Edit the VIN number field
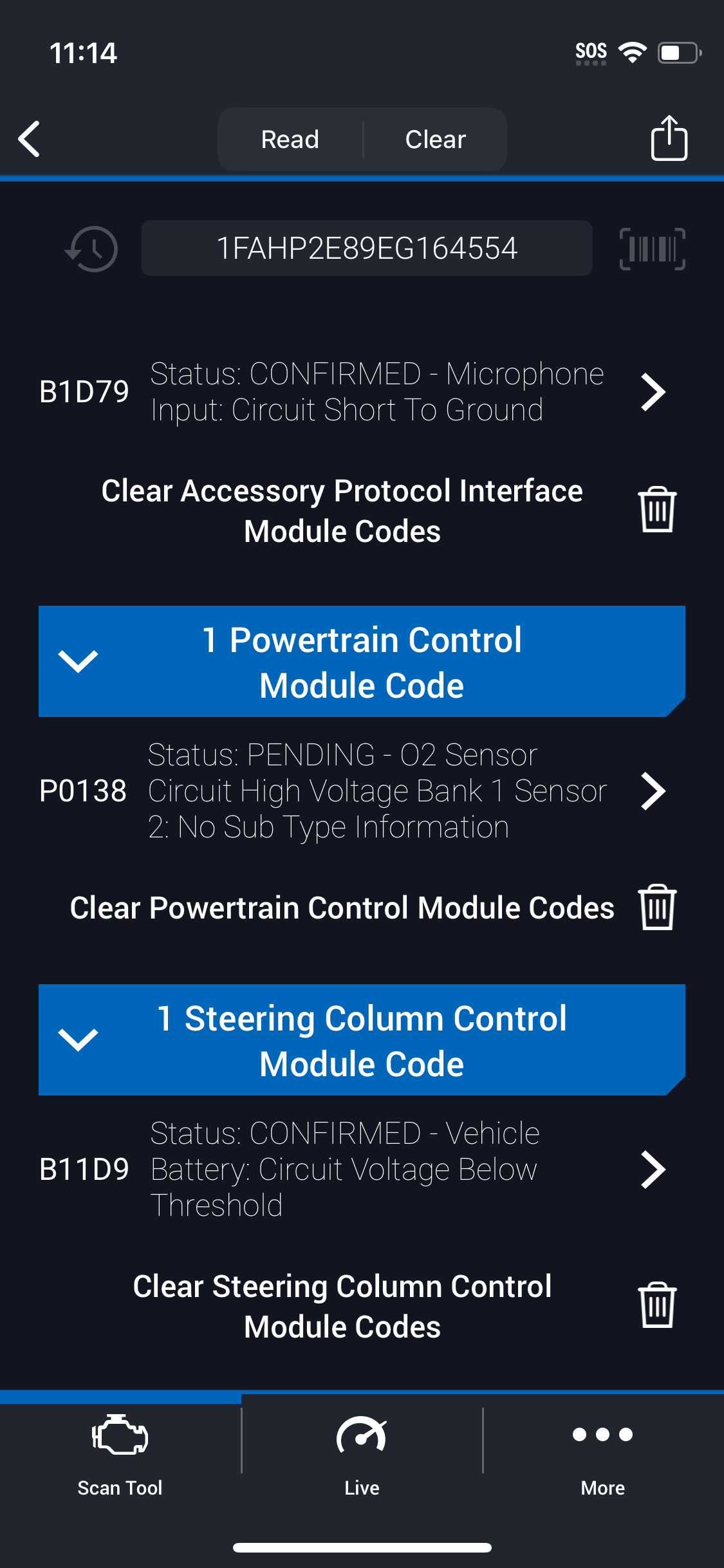The image size is (724, 1568). (367, 248)
